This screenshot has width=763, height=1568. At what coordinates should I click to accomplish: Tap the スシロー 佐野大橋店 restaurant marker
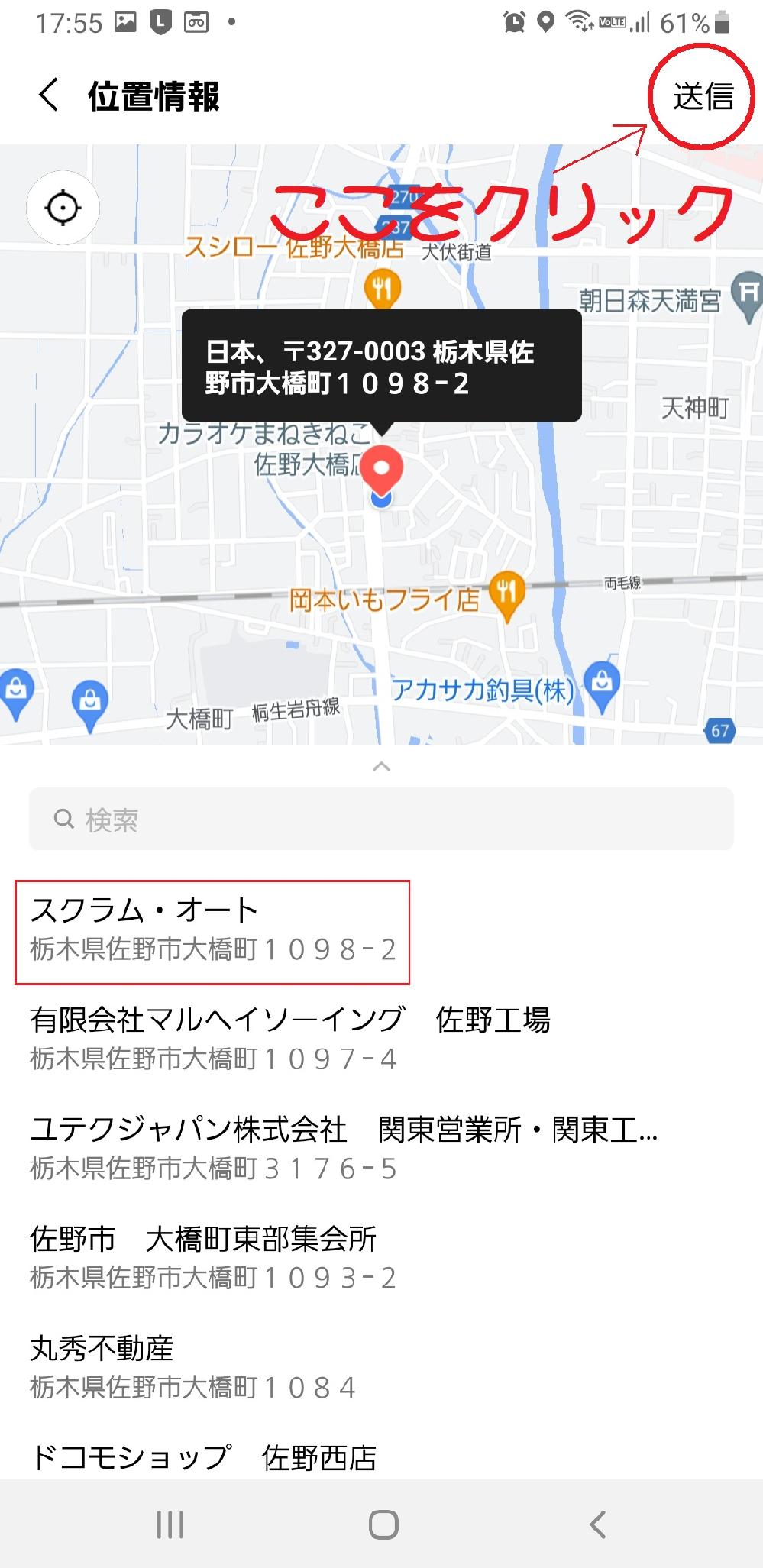coord(383,288)
